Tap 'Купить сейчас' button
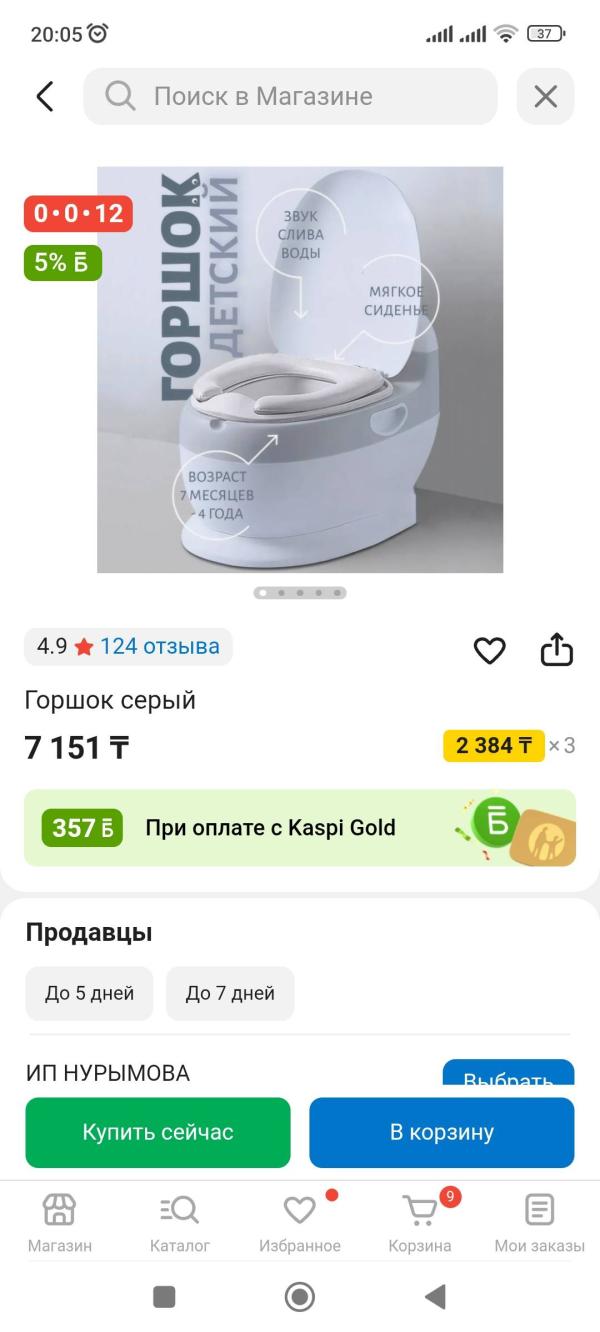Viewport: 600px width, 1332px height. coord(158,1132)
